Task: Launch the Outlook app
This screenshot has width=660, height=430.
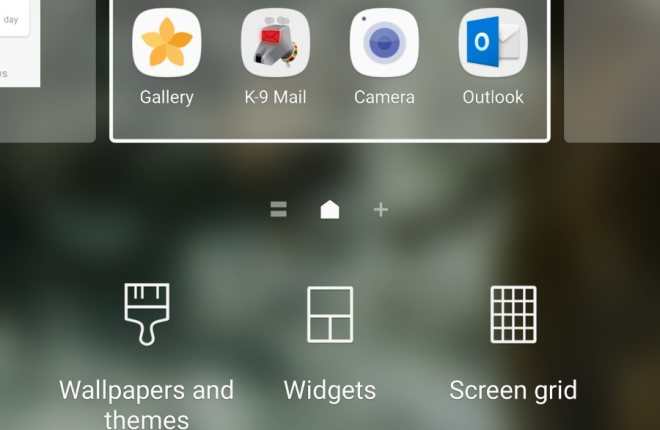Action: tap(493, 45)
